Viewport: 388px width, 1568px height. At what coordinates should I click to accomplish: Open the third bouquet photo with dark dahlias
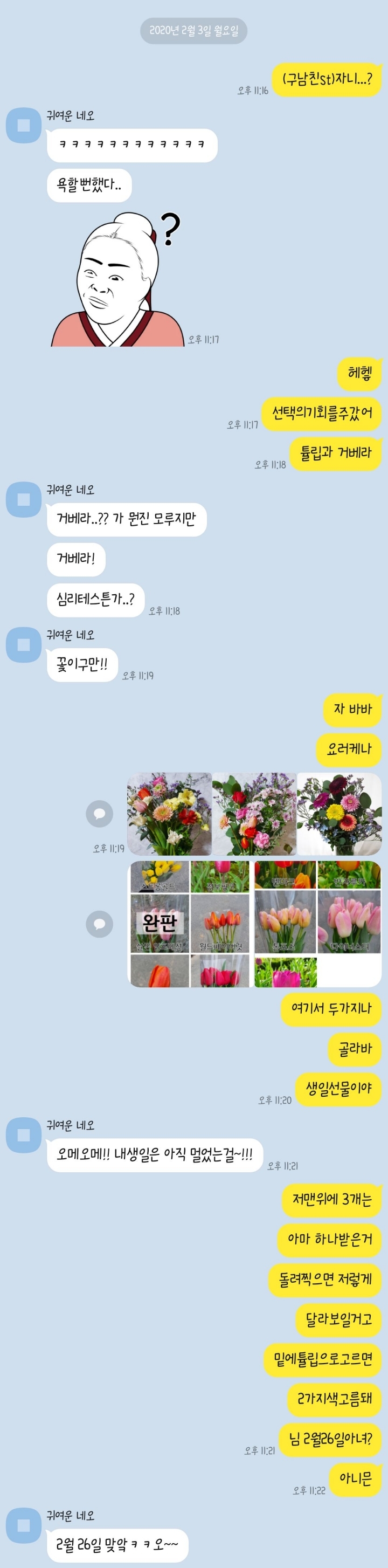click(x=339, y=814)
